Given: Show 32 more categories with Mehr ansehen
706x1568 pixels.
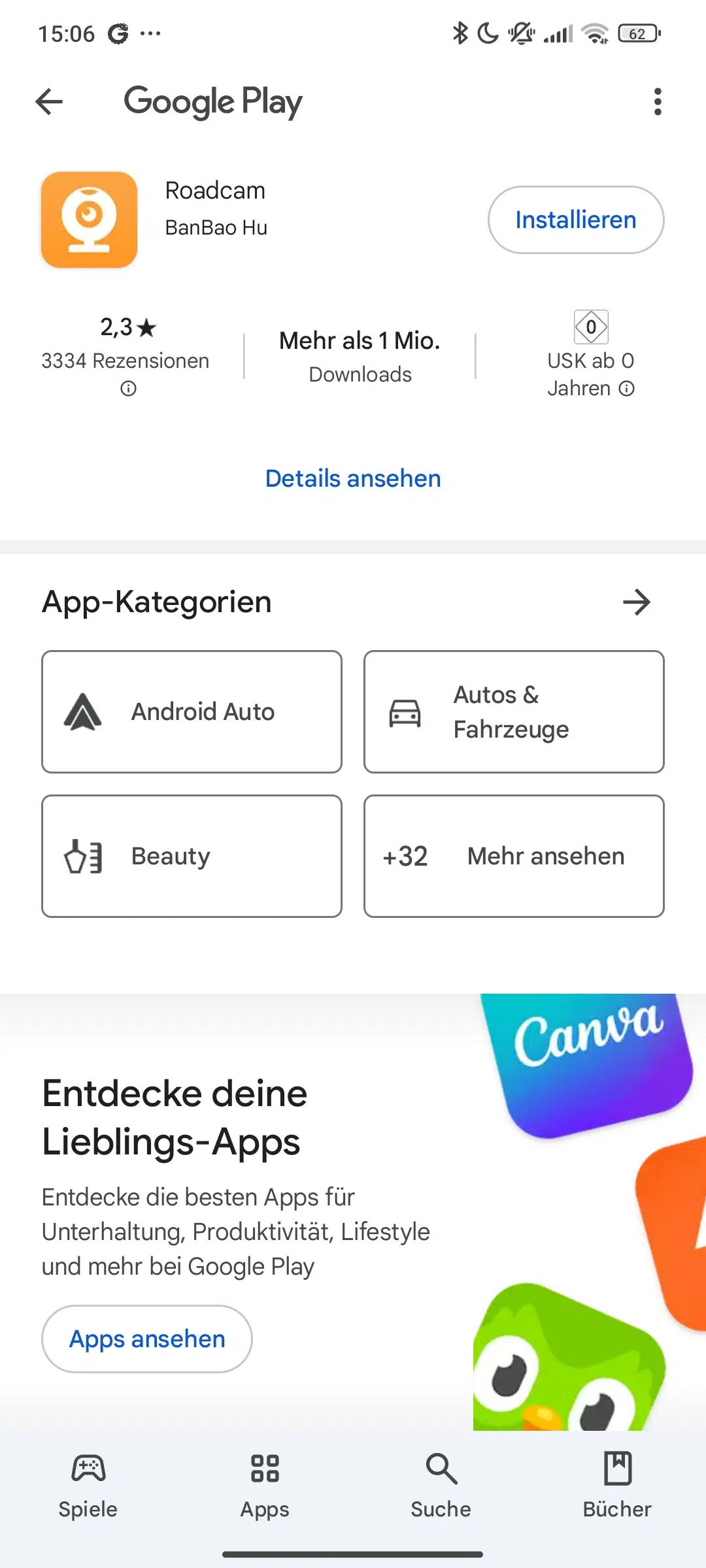Looking at the screenshot, I should pyautogui.click(x=514, y=856).
